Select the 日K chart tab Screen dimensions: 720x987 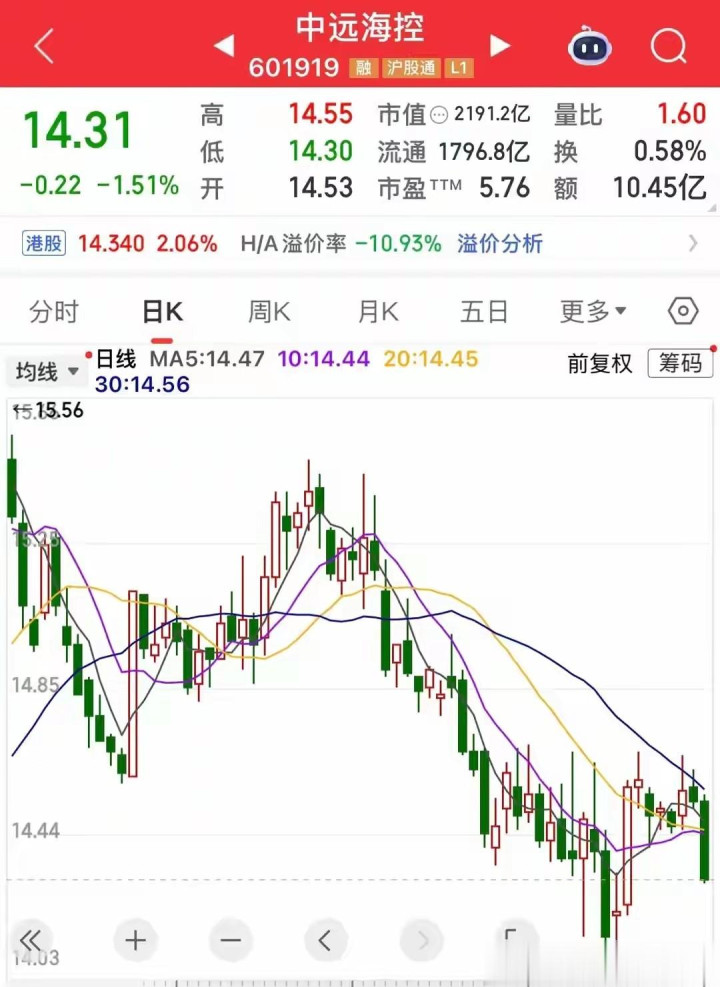[x=162, y=312]
